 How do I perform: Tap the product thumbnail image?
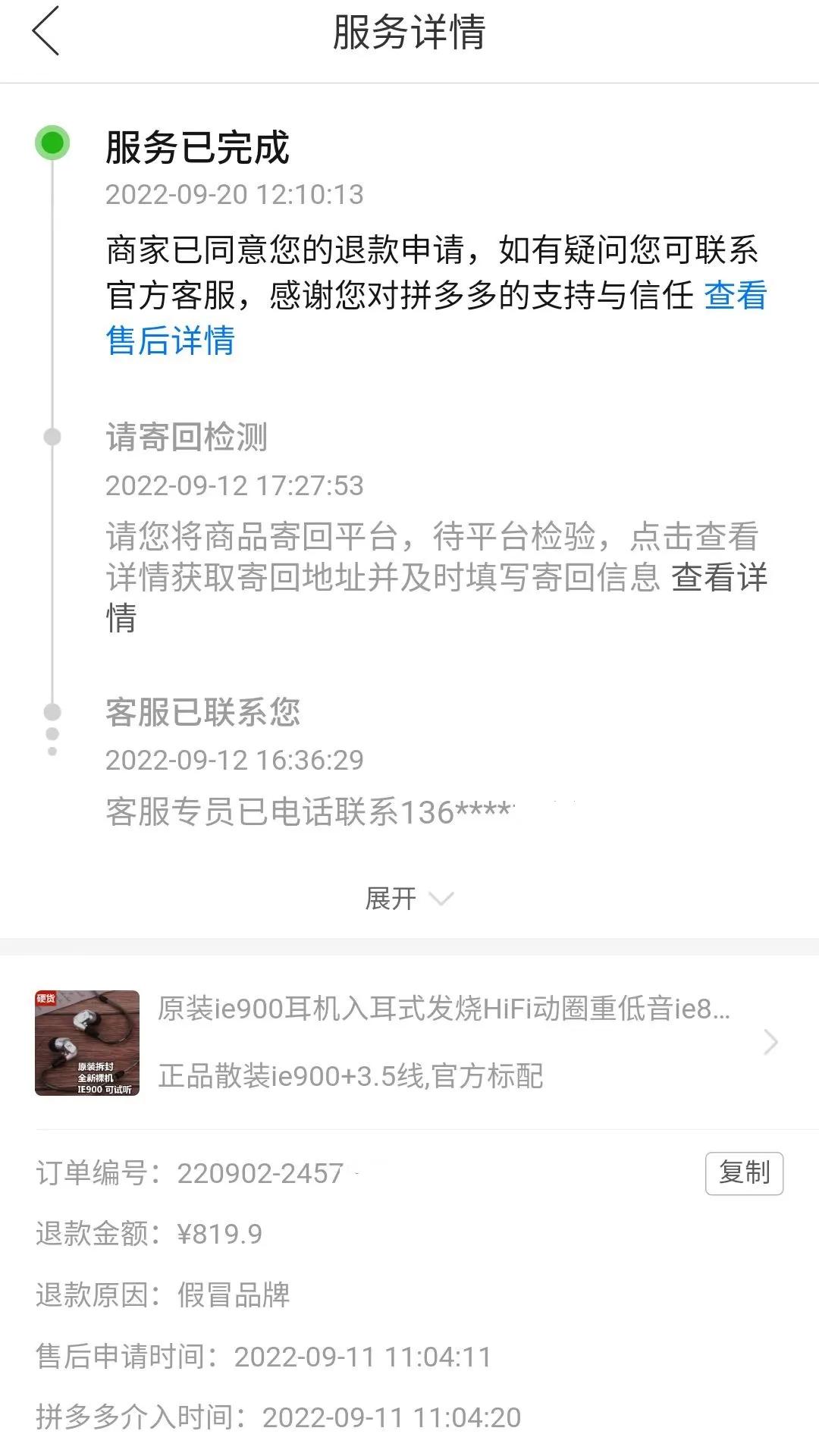click(x=87, y=1043)
